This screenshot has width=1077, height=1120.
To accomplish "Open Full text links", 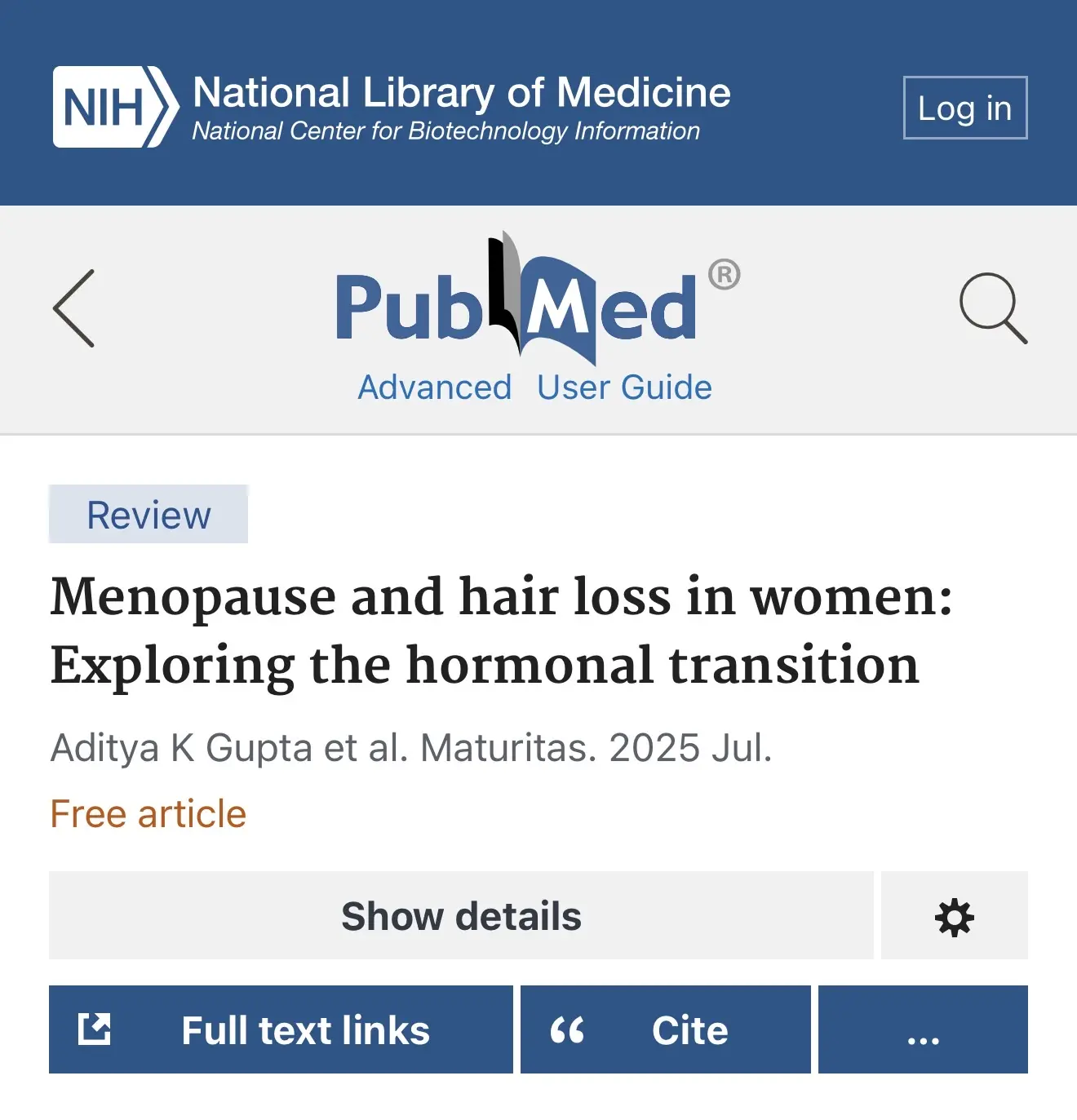I will (281, 1029).
